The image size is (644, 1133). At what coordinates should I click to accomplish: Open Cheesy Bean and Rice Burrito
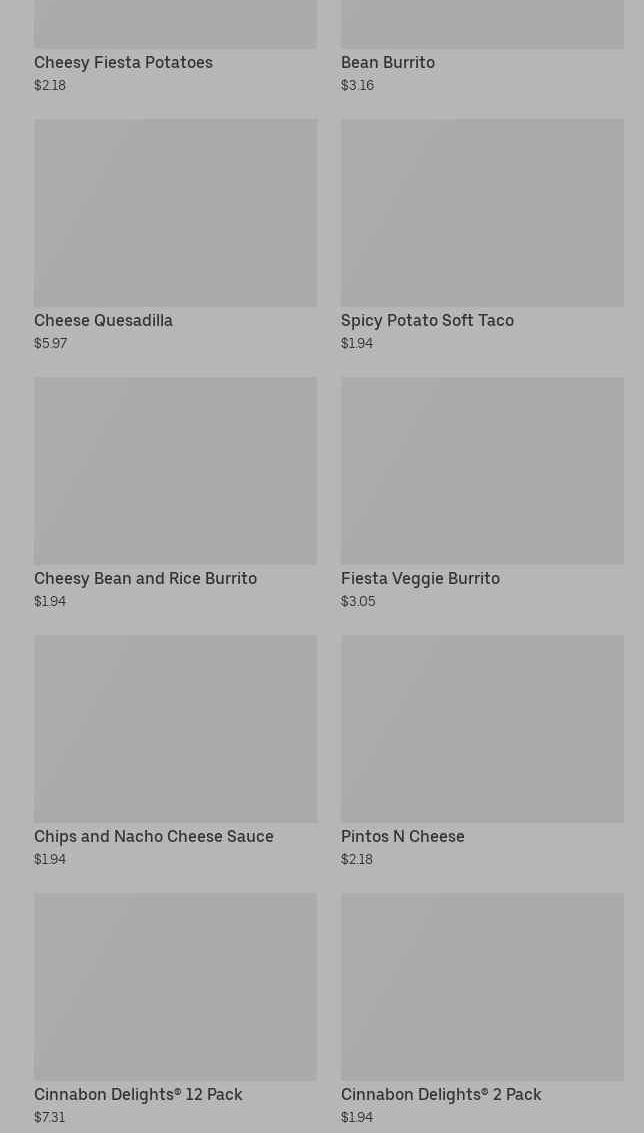pos(175,494)
